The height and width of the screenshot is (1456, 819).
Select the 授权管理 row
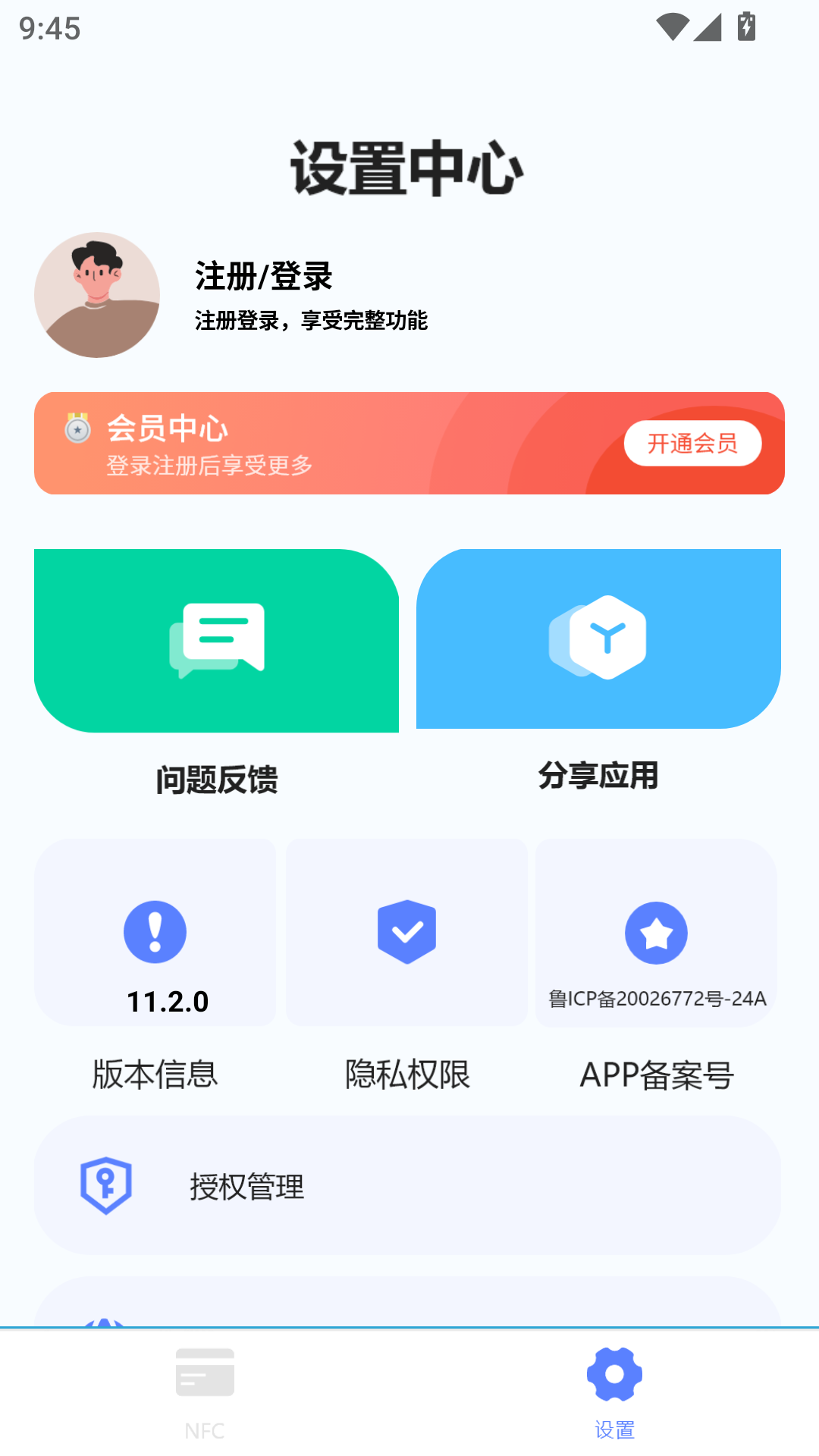pyautogui.click(x=409, y=1188)
